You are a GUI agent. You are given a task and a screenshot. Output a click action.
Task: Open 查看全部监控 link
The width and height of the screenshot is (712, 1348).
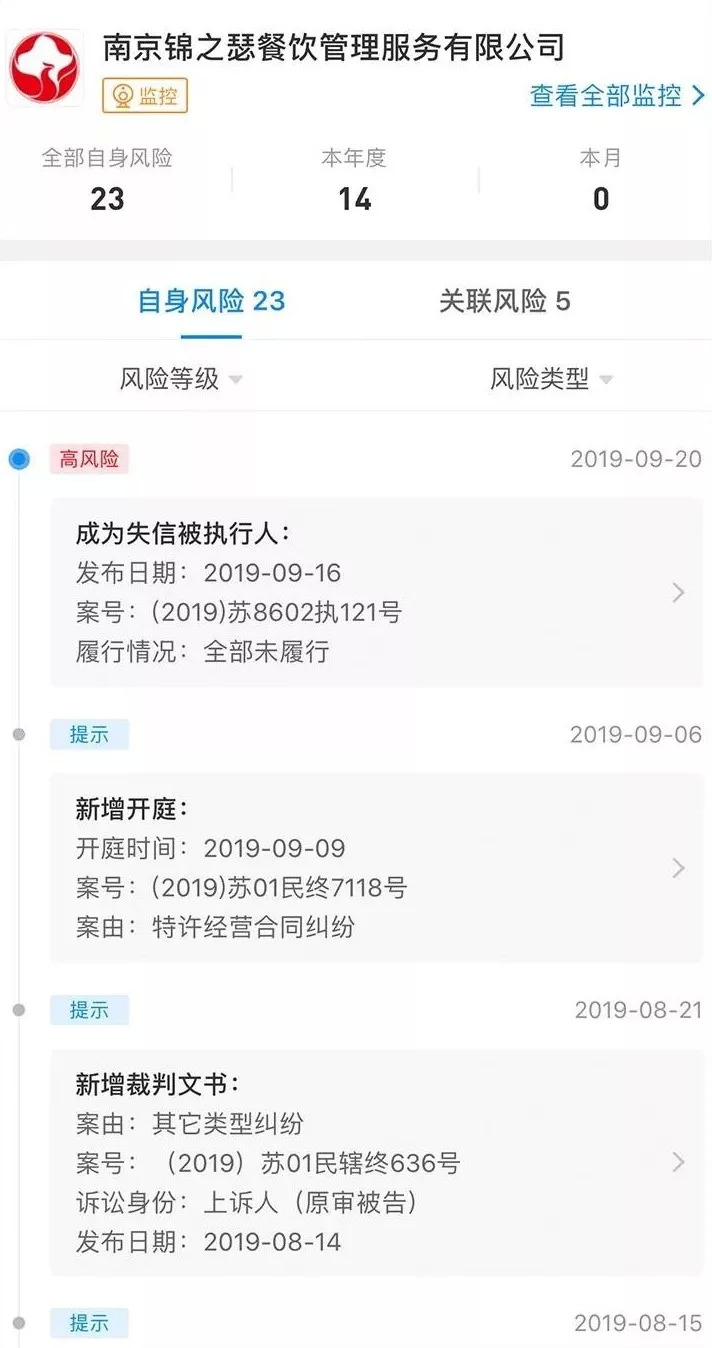(x=617, y=96)
